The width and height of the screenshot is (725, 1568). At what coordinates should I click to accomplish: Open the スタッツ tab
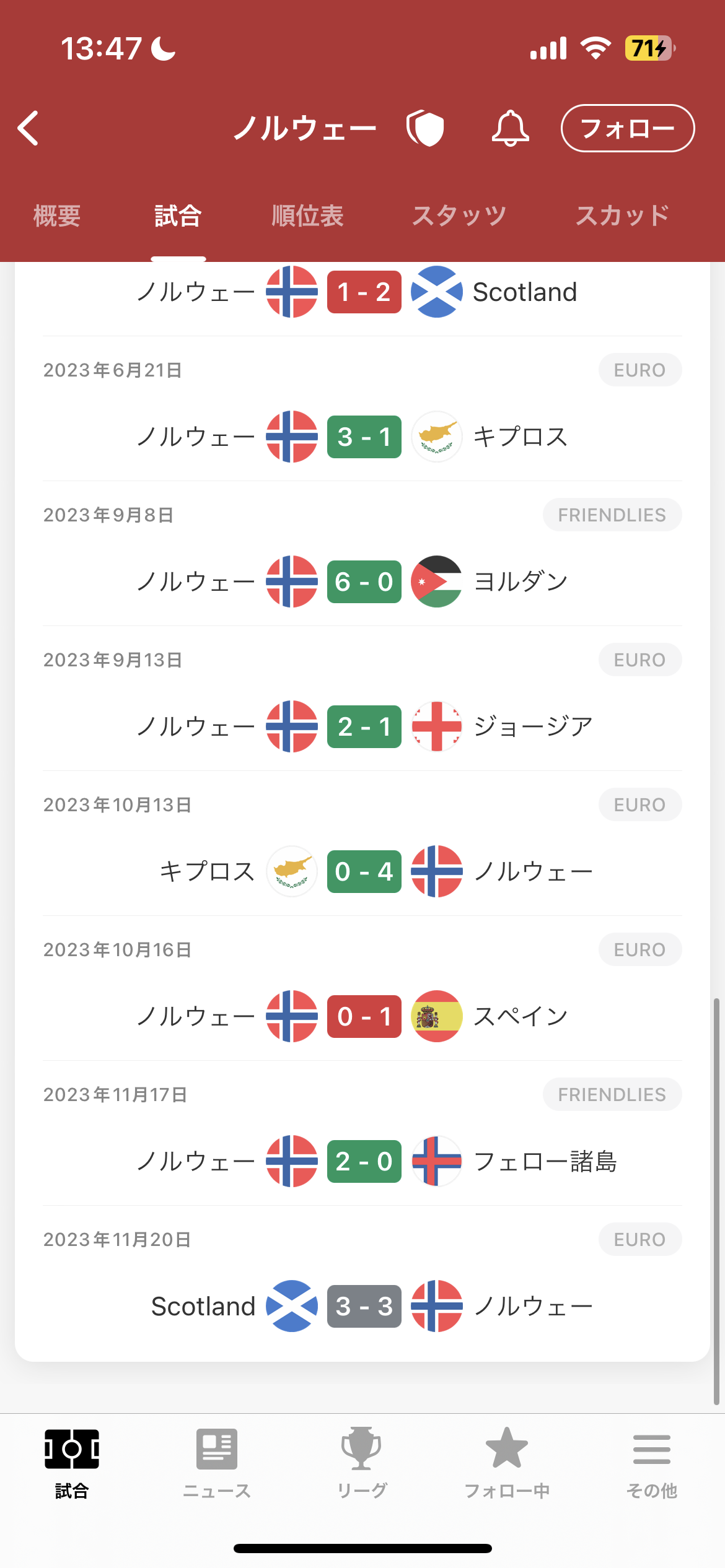(459, 216)
